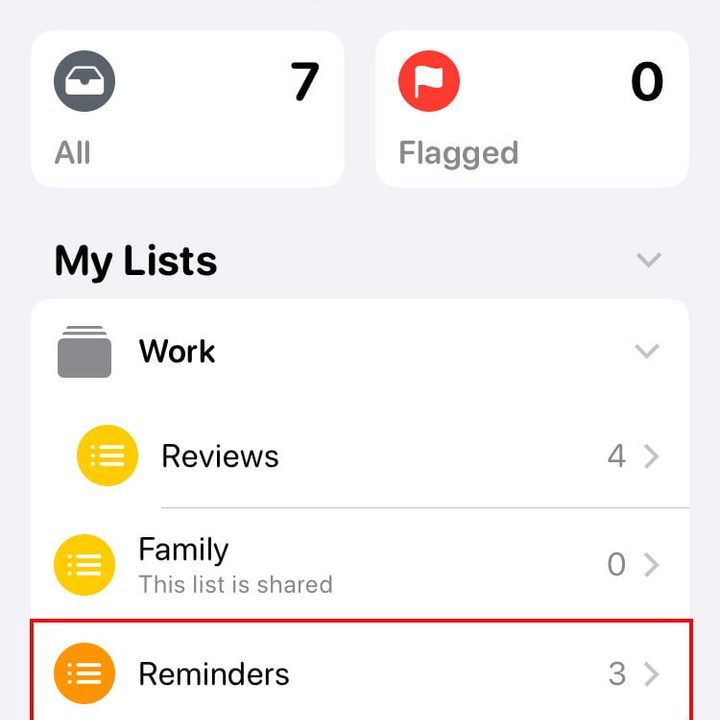
Task: Open the shared Family list
Action: pos(360,565)
